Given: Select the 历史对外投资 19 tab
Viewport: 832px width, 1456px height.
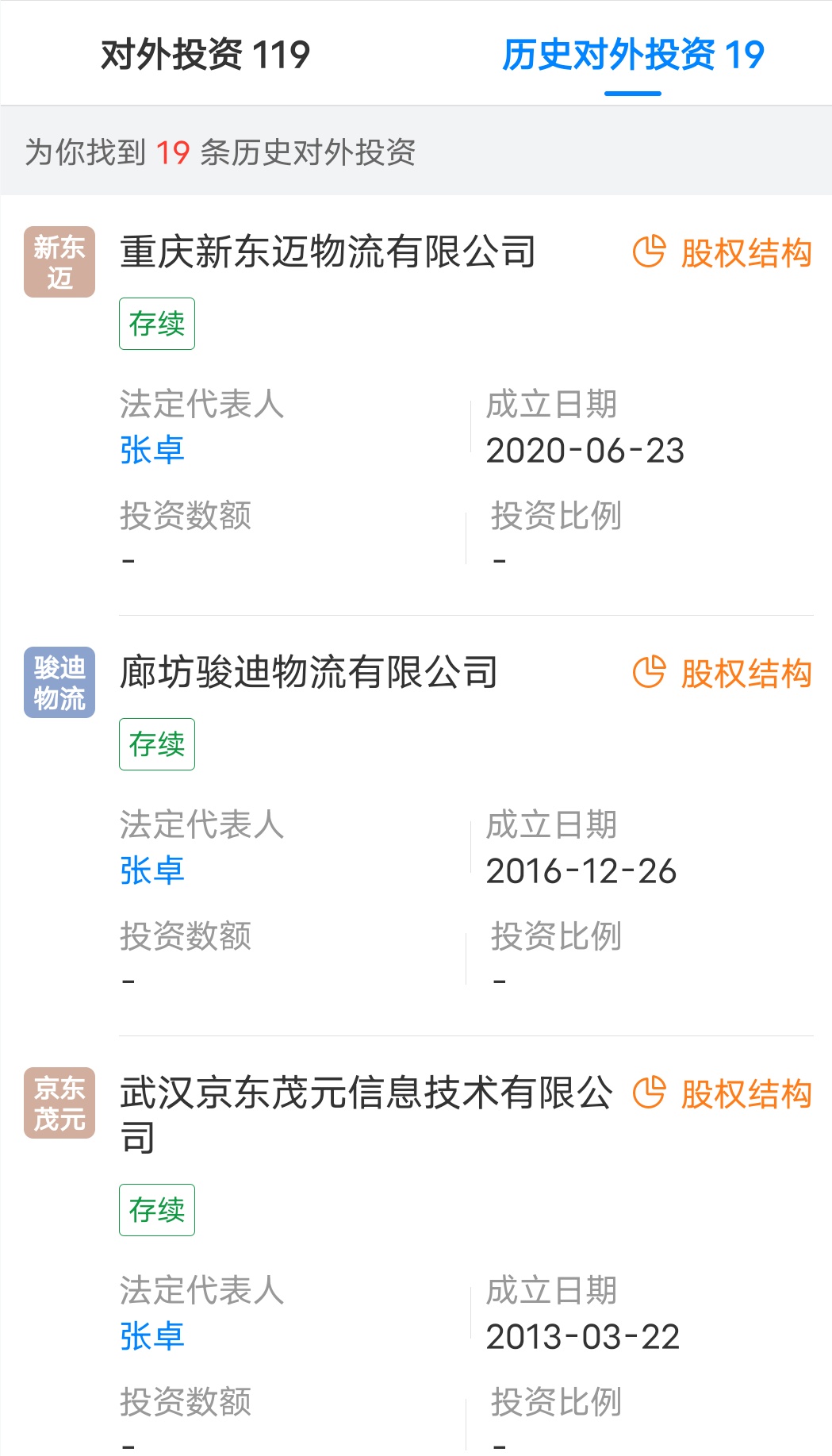Looking at the screenshot, I should [633, 55].
